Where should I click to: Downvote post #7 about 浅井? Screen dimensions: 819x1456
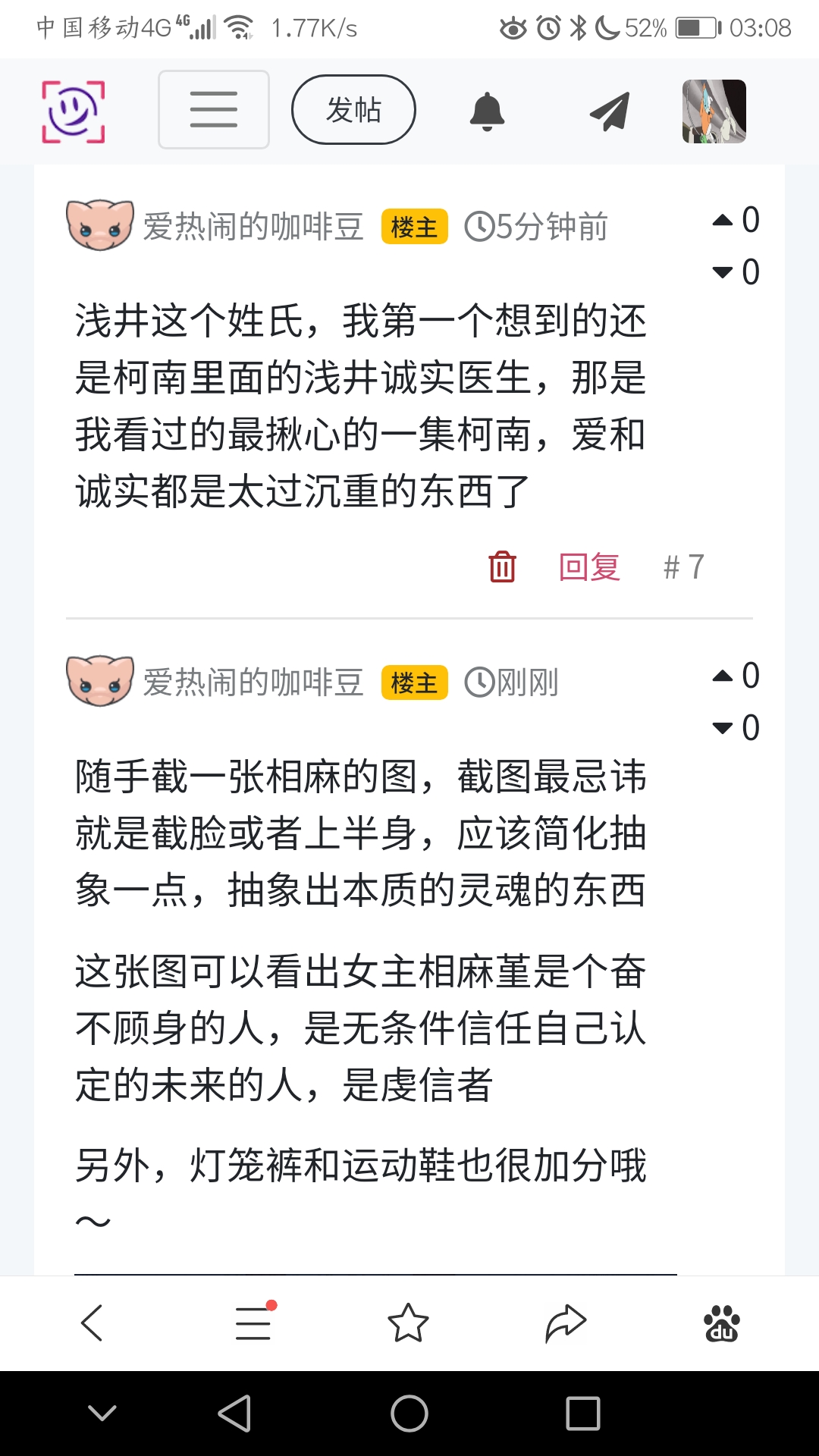723,272
